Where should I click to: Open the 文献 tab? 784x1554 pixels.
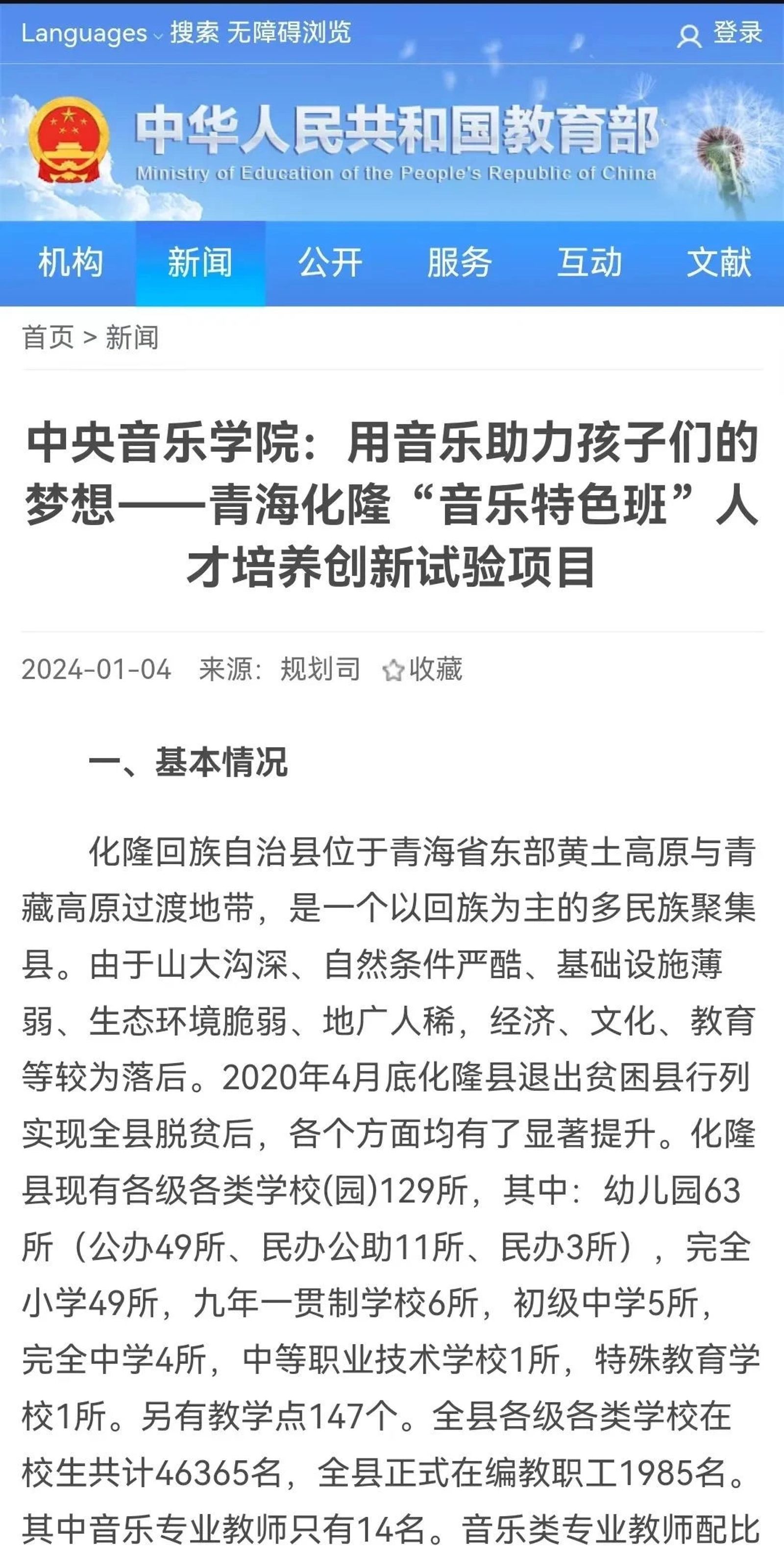(x=719, y=263)
